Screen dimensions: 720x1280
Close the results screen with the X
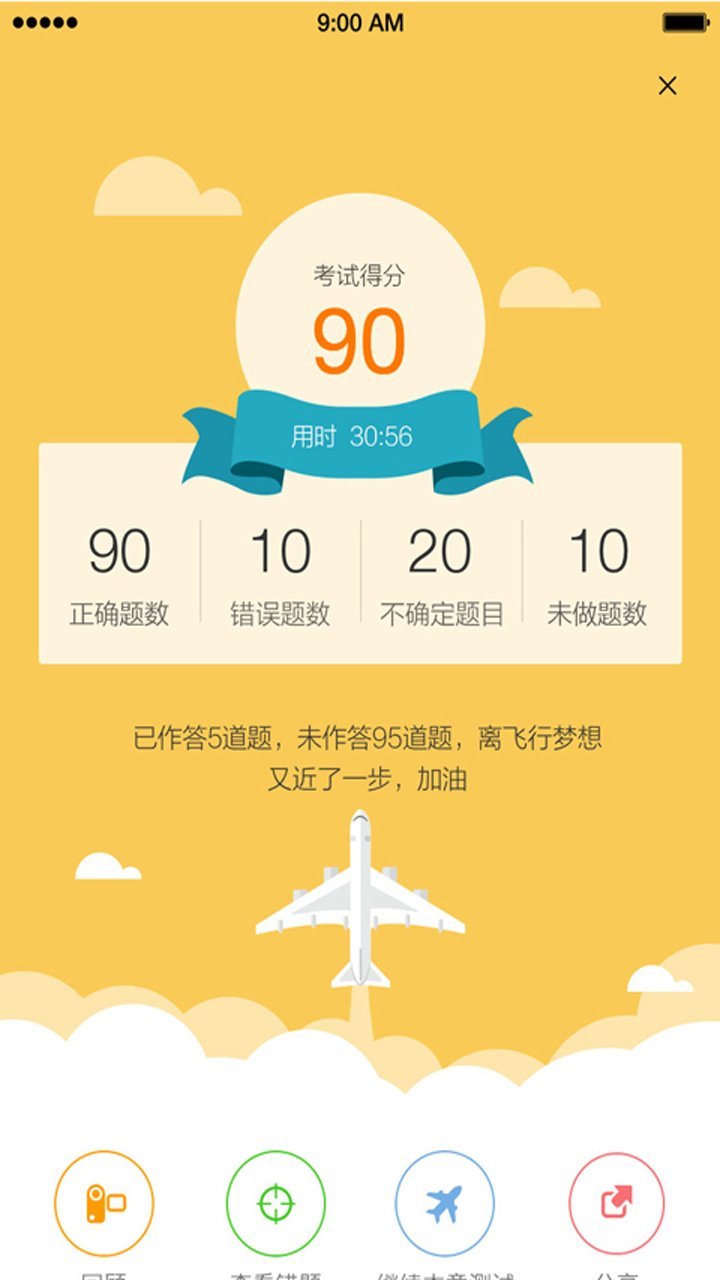pos(668,85)
